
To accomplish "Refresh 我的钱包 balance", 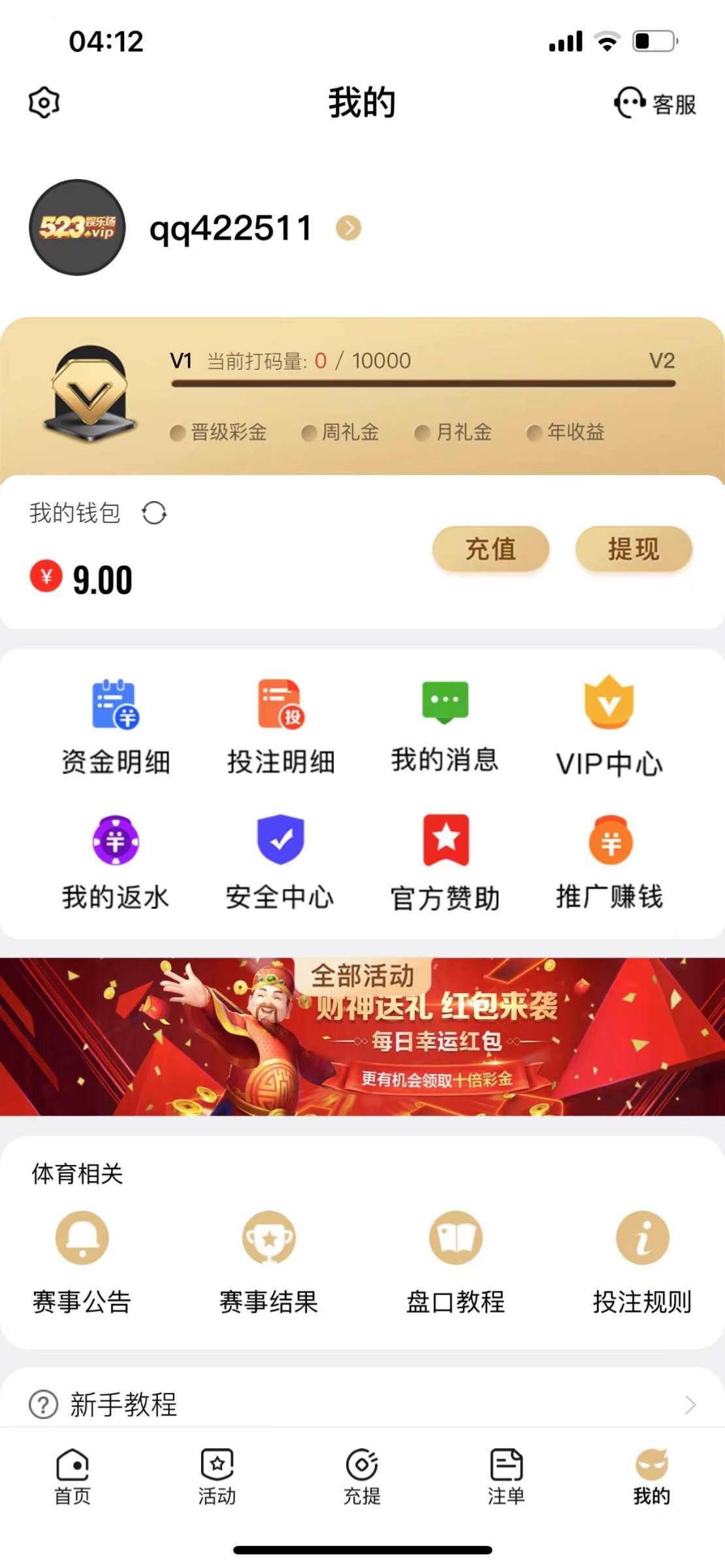I will tap(154, 513).
